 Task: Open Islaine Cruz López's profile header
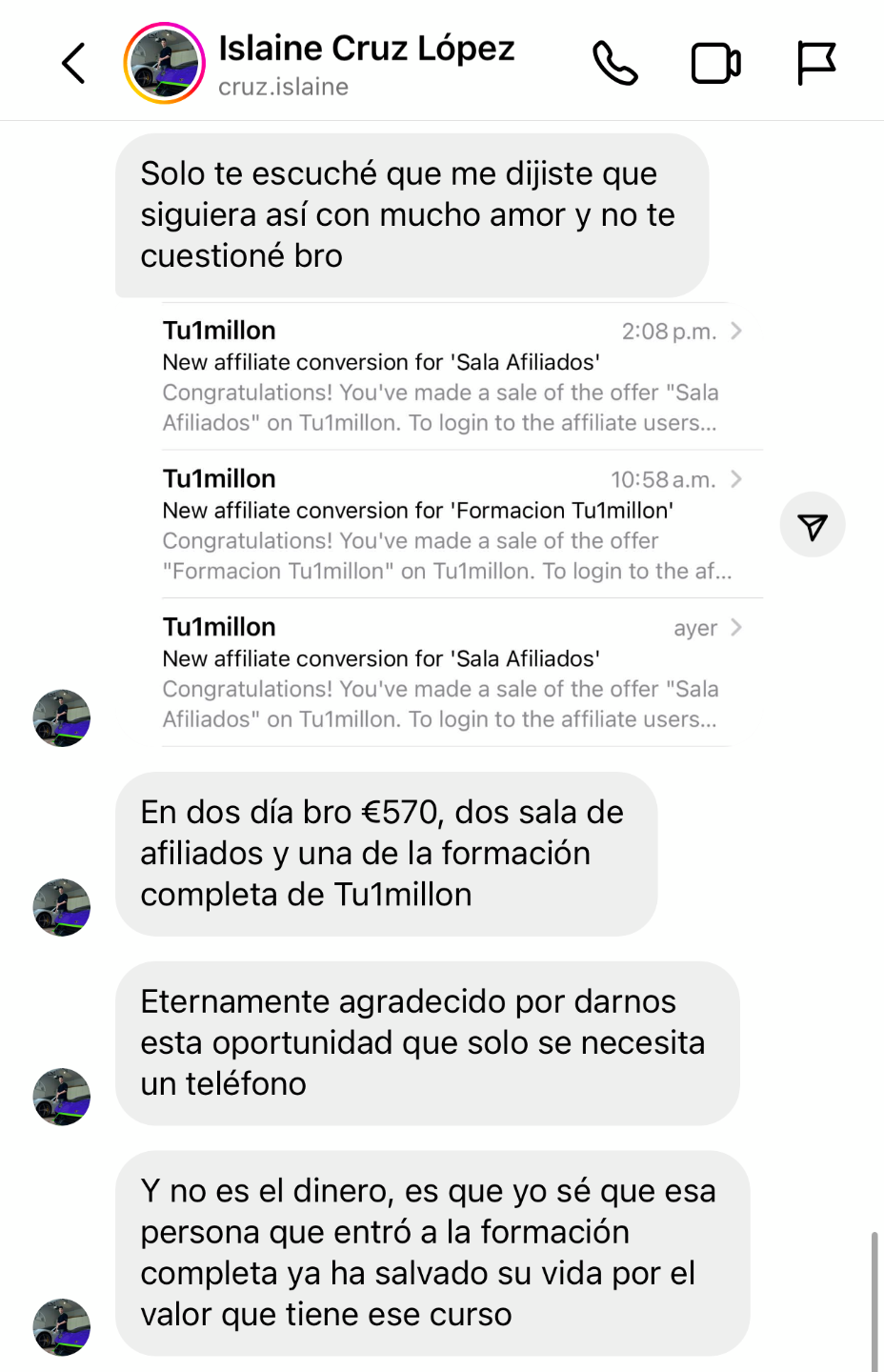click(367, 64)
